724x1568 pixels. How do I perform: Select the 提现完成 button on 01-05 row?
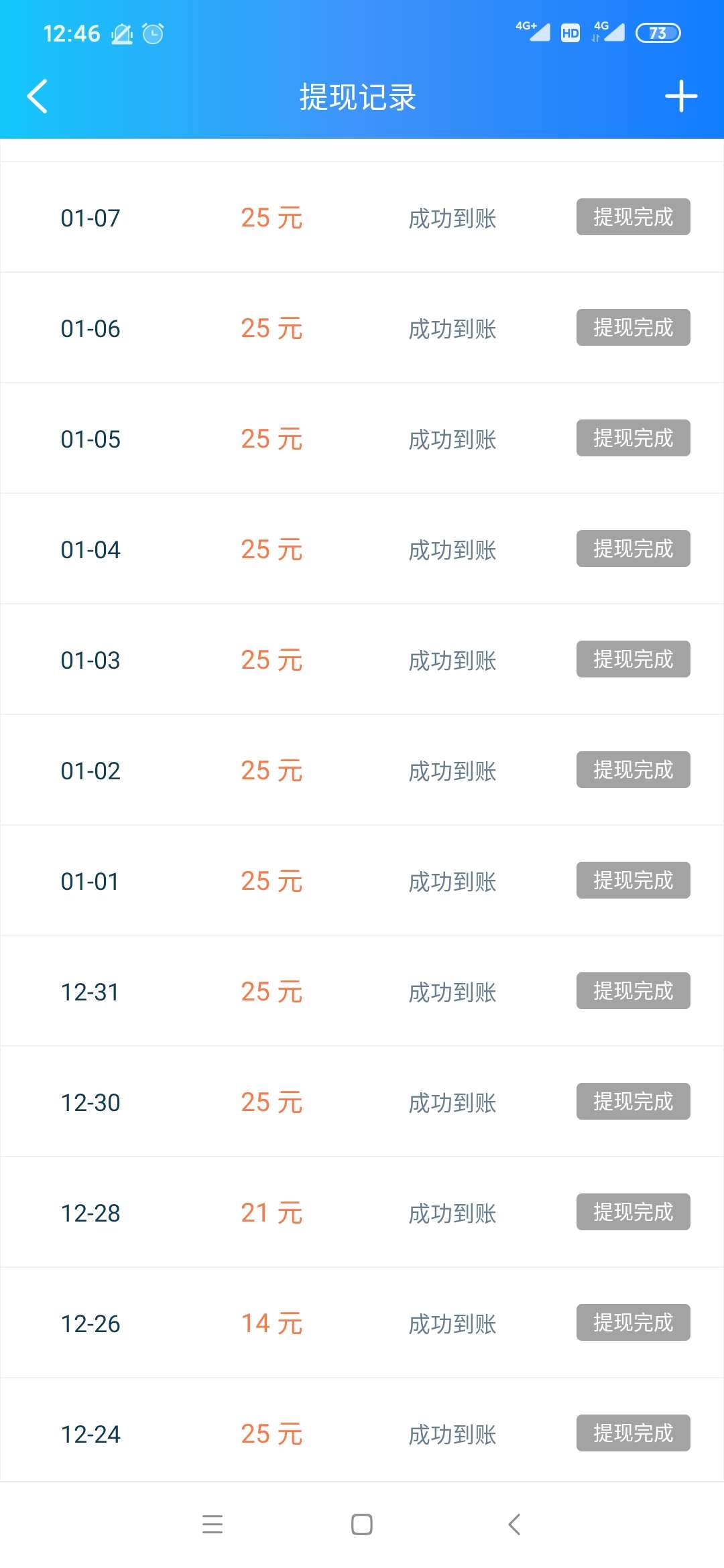coord(633,438)
